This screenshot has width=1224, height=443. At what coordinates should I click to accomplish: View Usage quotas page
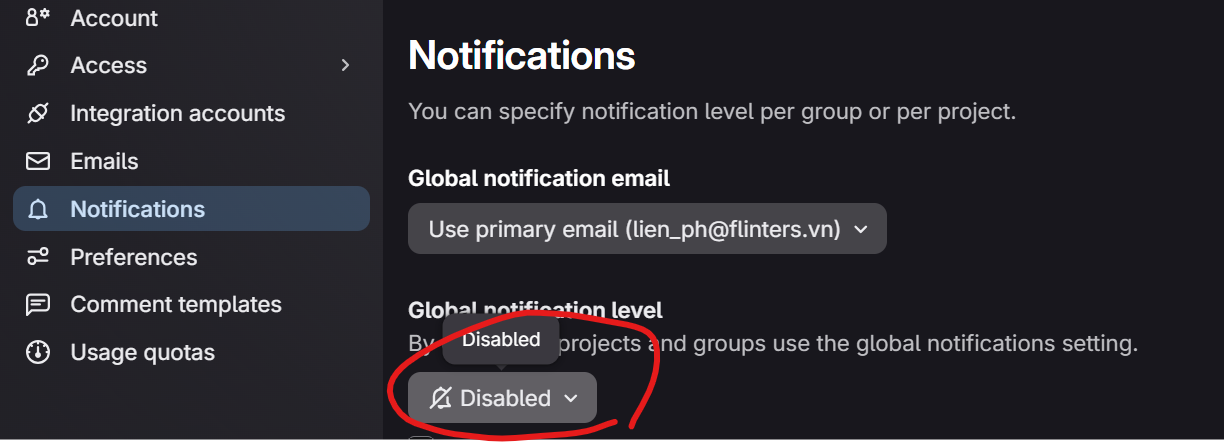[142, 352]
